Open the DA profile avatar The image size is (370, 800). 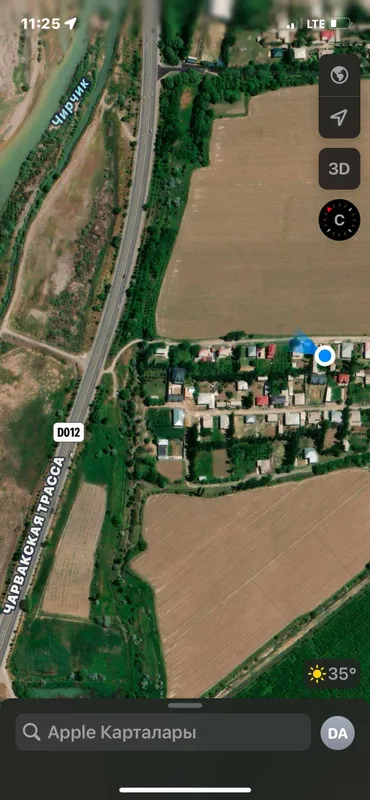point(337,733)
